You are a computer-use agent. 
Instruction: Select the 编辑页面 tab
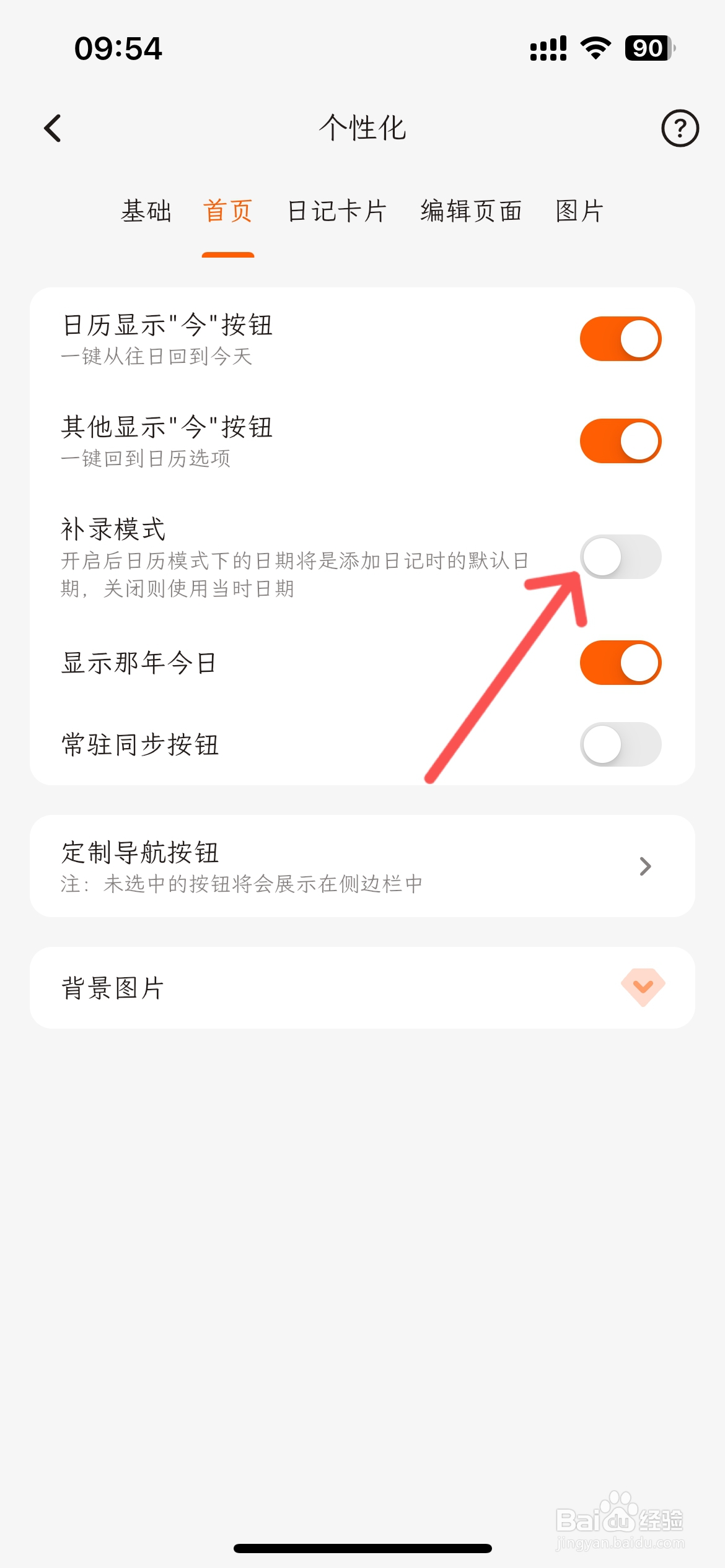point(470,211)
